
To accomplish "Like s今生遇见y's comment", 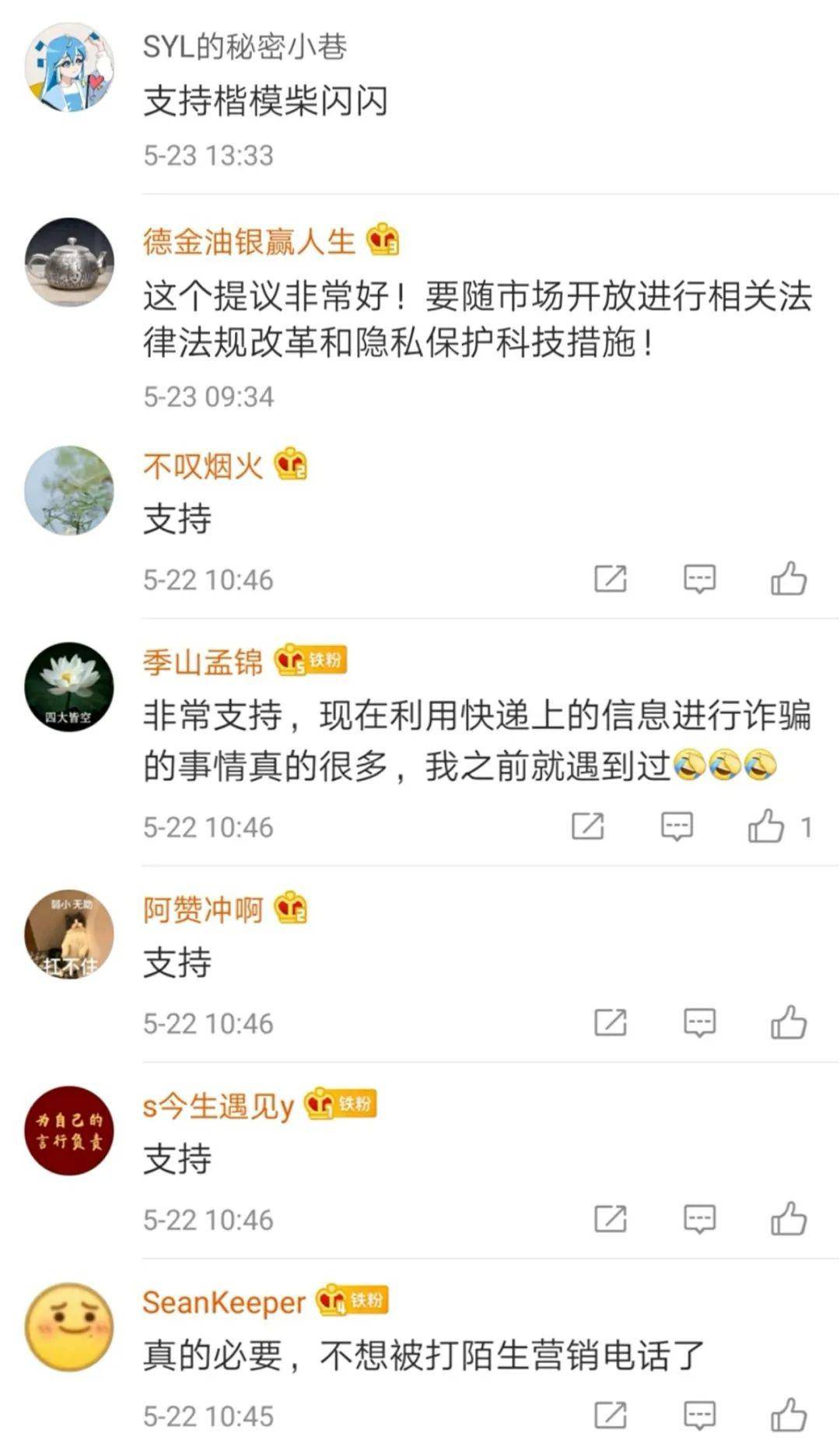I will point(789,1218).
